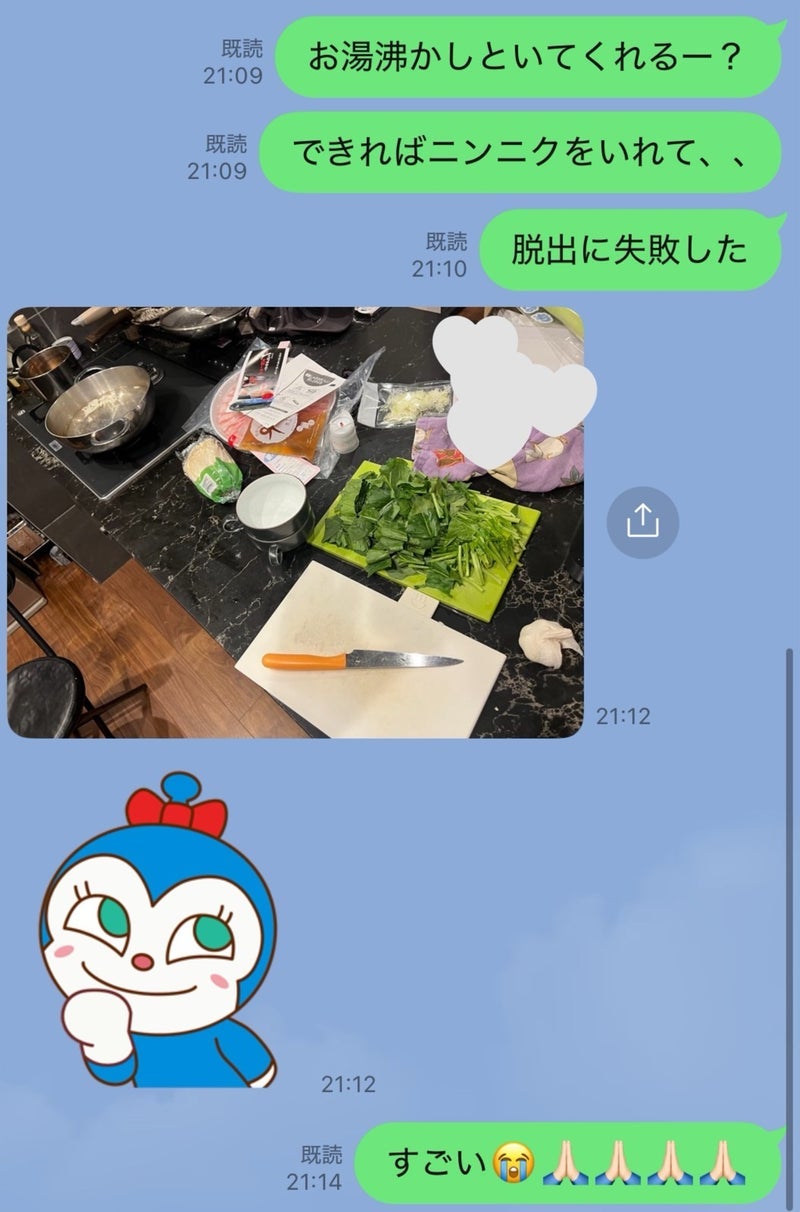Share the kitchen photo message
This screenshot has height=1212, width=800.
[642, 521]
